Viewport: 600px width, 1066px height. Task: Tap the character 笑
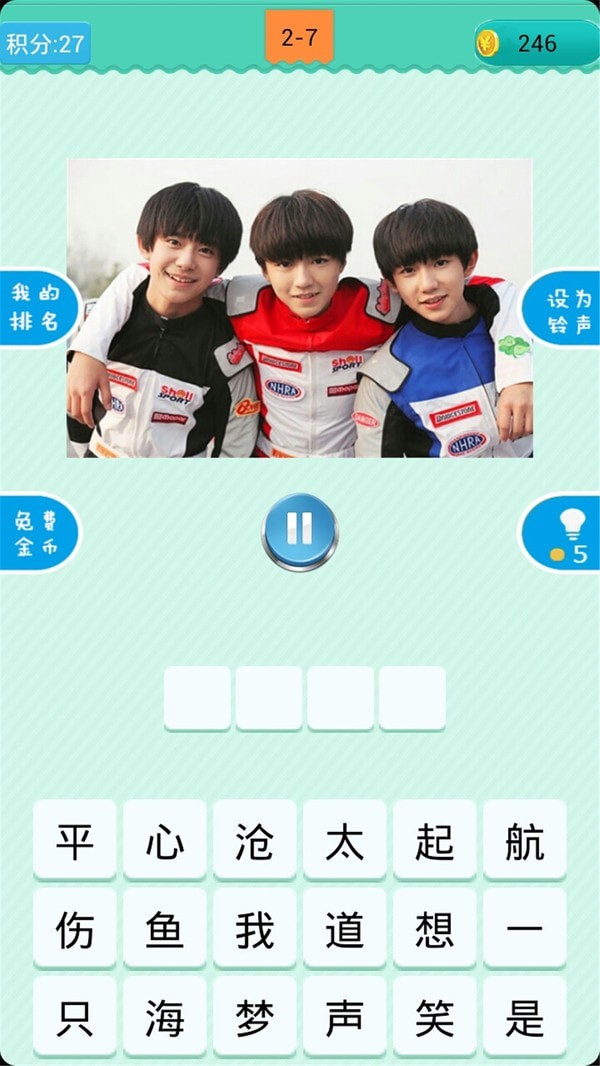435,1018
